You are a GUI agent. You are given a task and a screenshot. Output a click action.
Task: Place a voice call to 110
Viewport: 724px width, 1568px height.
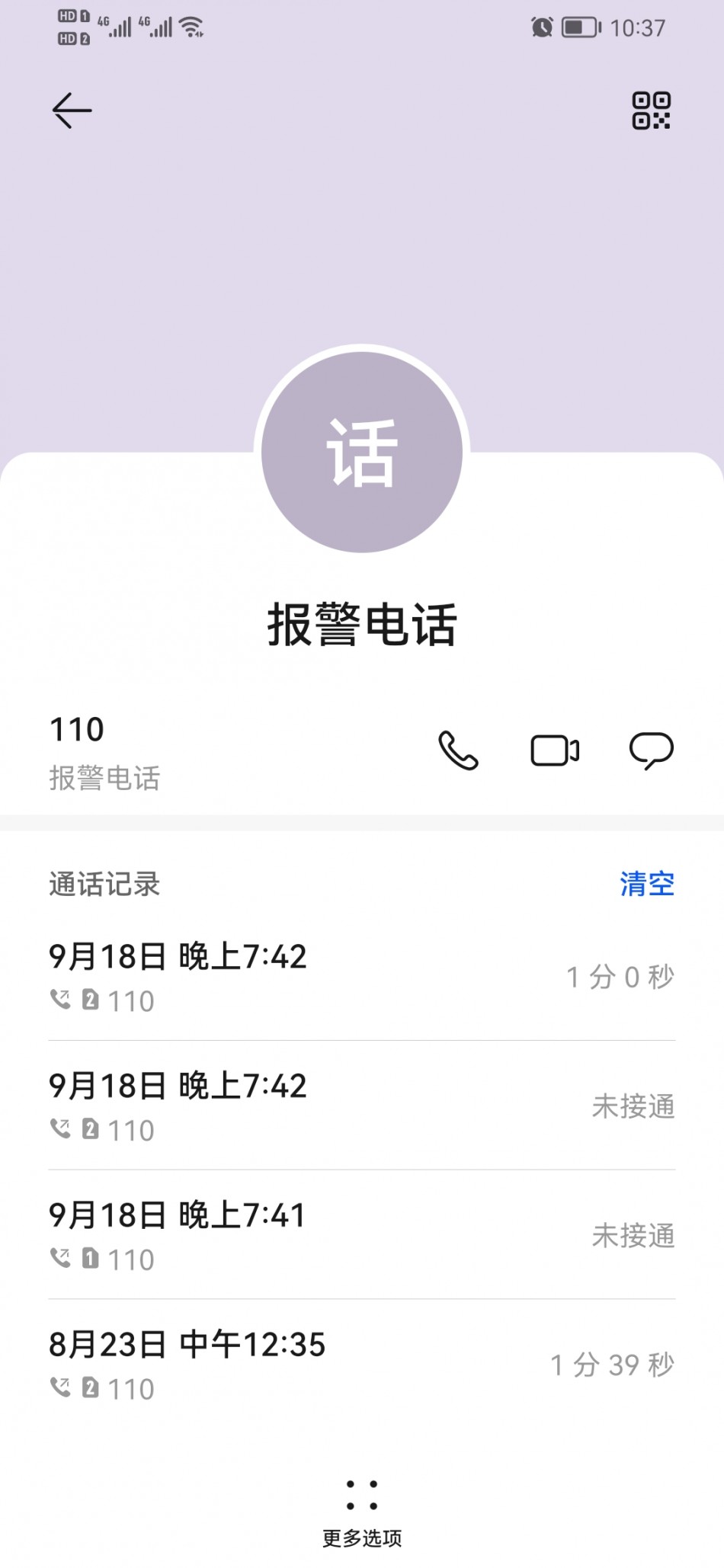[x=458, y=751]
